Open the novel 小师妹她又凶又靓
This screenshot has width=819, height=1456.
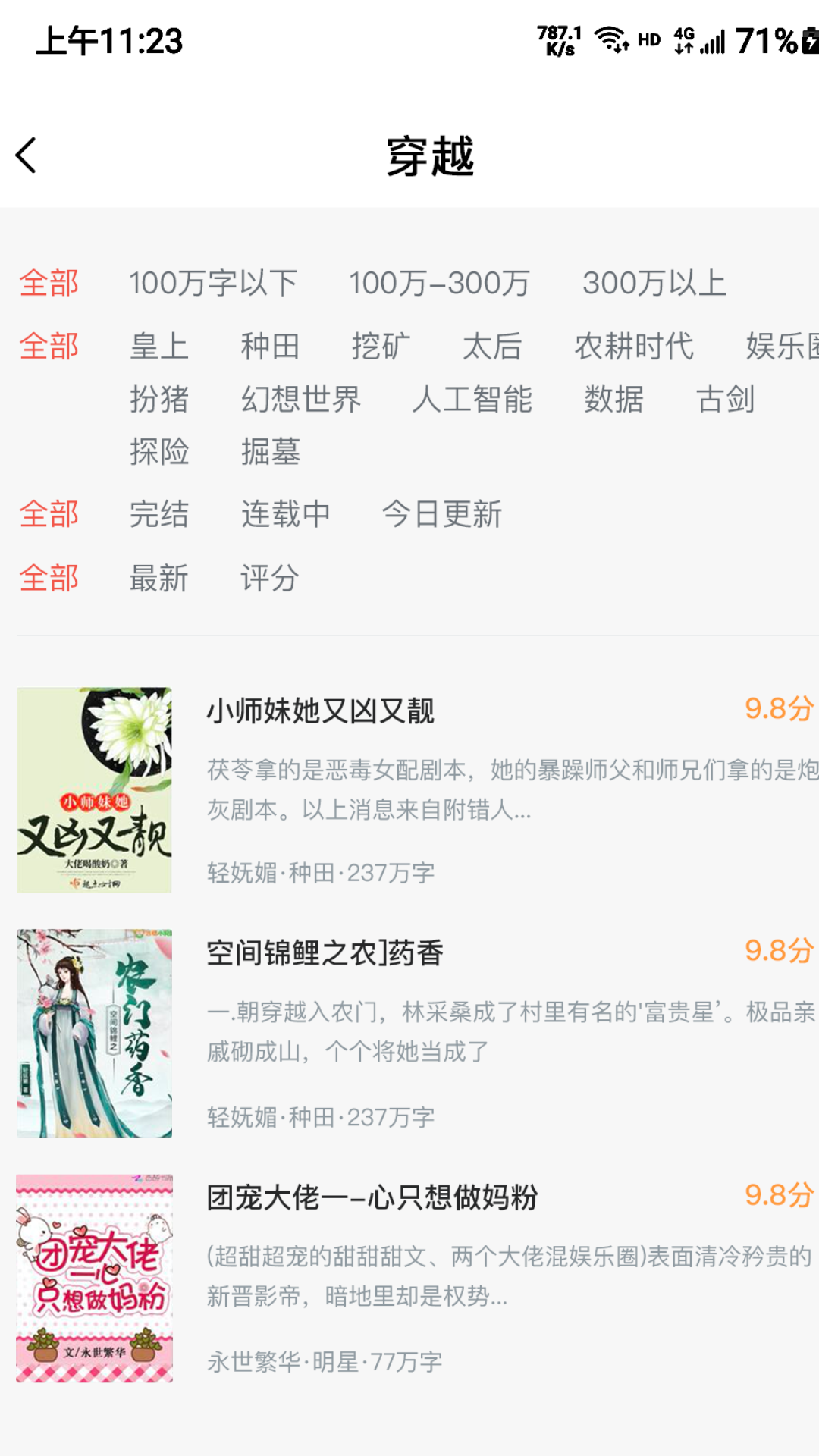click(x=320, y=713)
